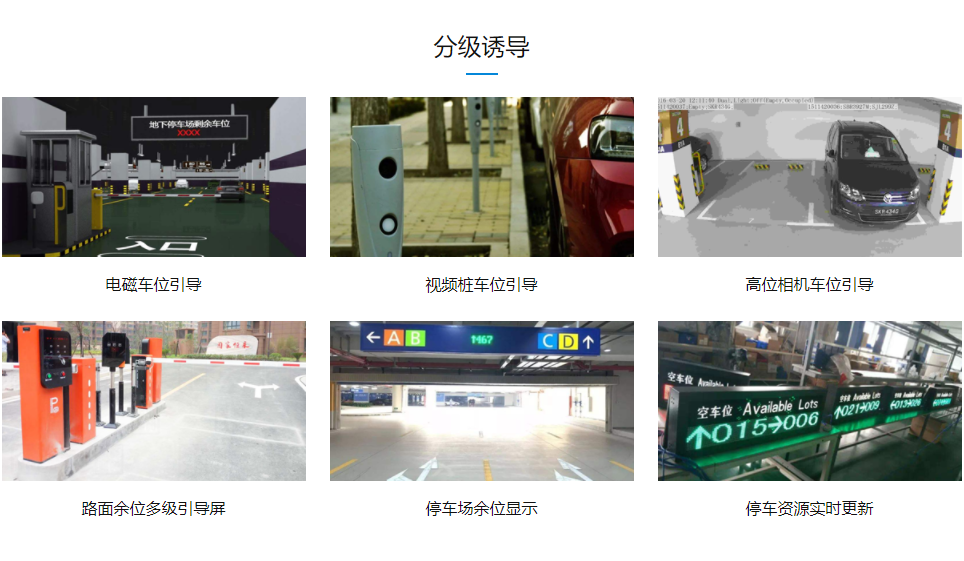This screenshot has height=561, width=964.
Task: Open the 路面余位多级引导屏 tile
Action: tap(154, 400)
